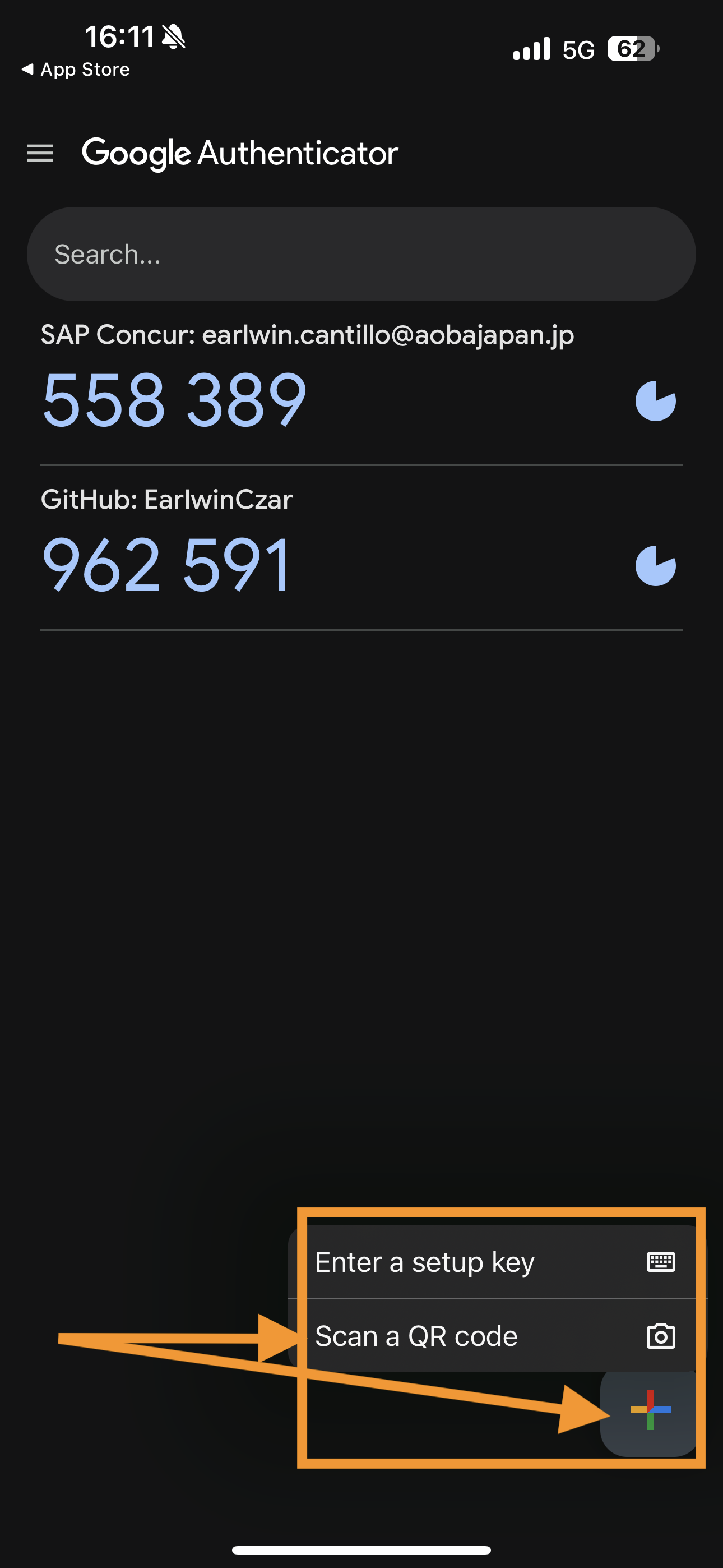Image resolution: width=723 pixels, height=1568 pixels.
Task: Copy the SAP Concur code 558 389
Action: (174, 400)
